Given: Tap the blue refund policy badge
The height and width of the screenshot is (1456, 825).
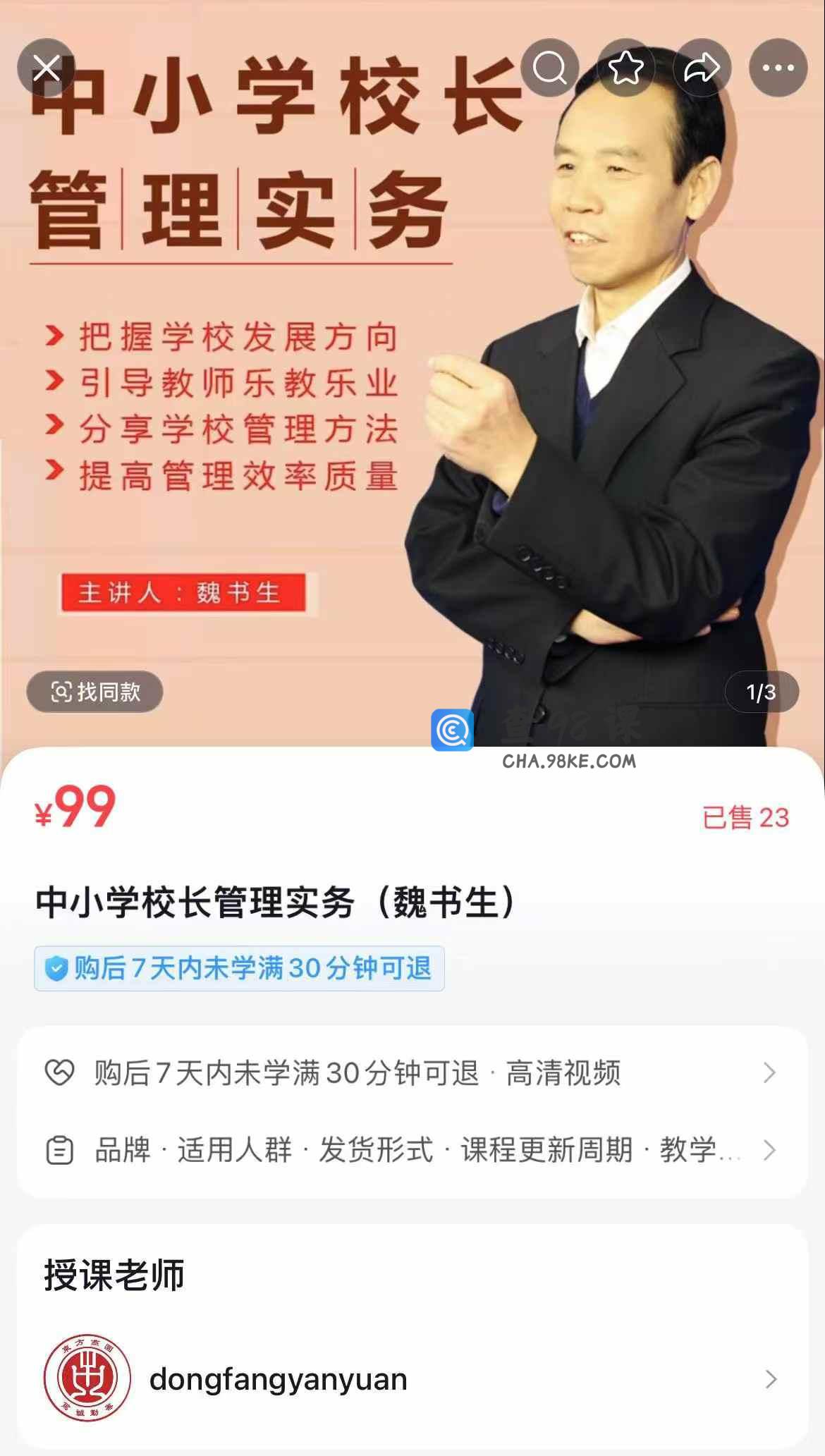Looking at the screenshot, I should click(x=239, y=968).
